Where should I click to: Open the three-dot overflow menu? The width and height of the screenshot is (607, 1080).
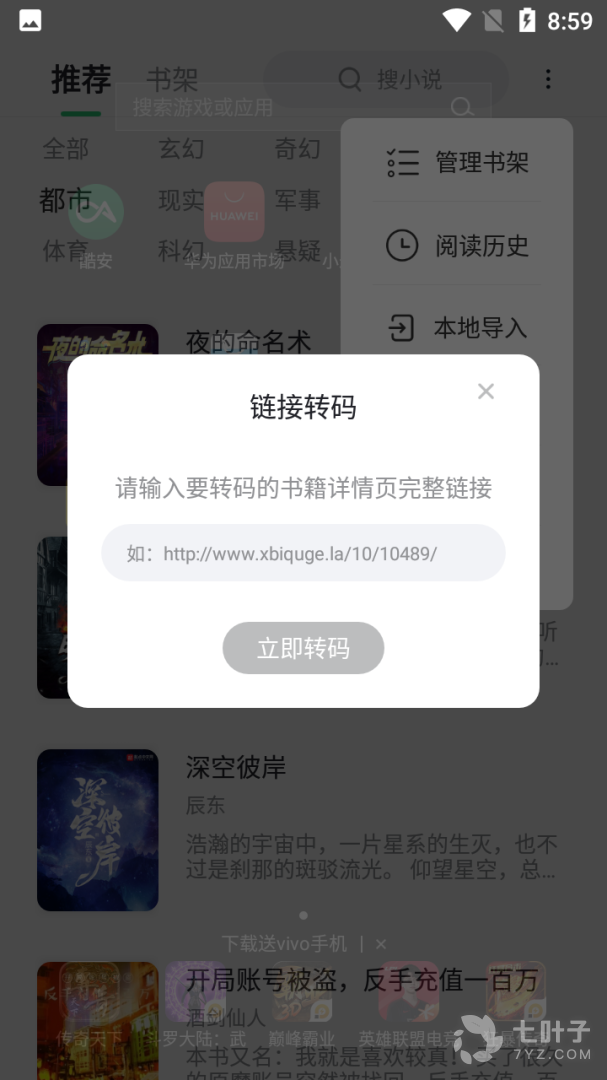(x=548, y=80)
